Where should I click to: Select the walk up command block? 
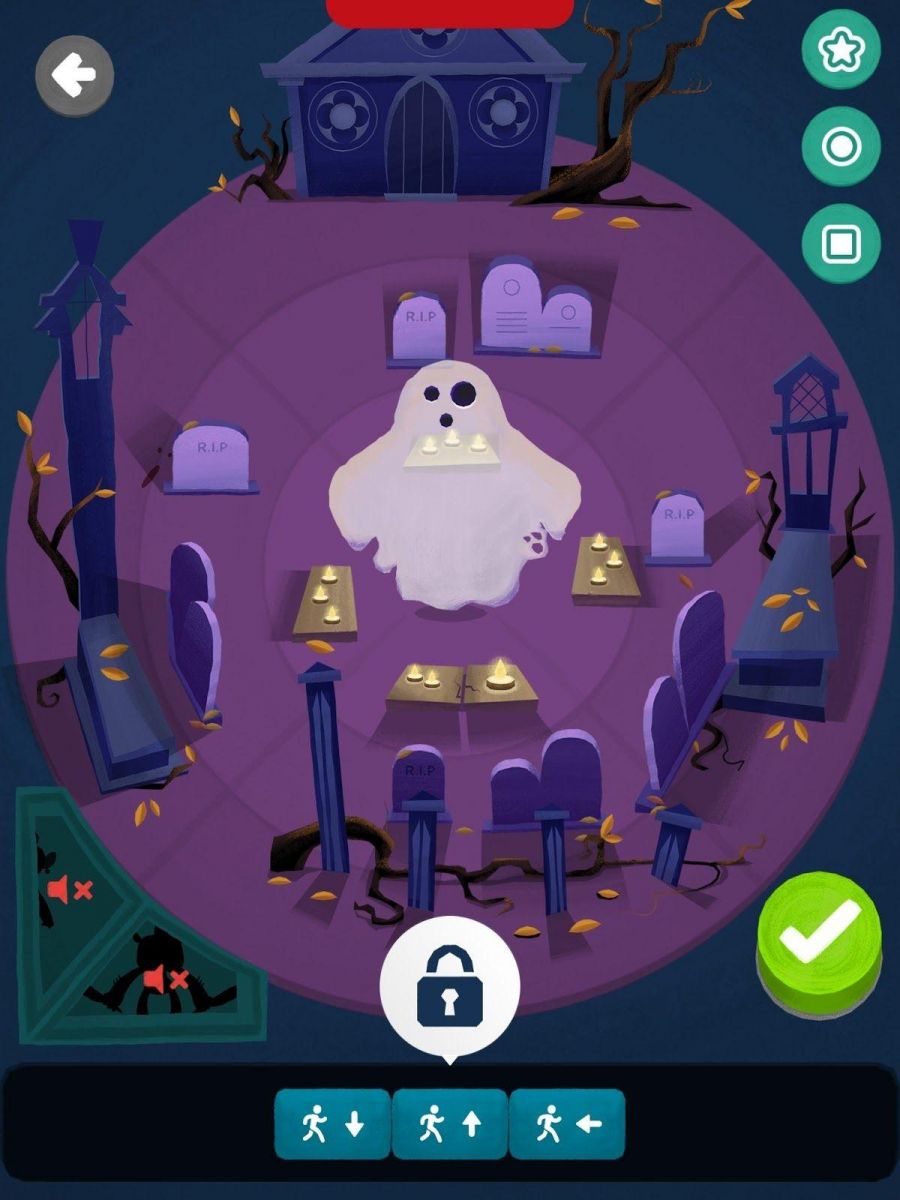pyautogui.click(x=450, y=1124)
